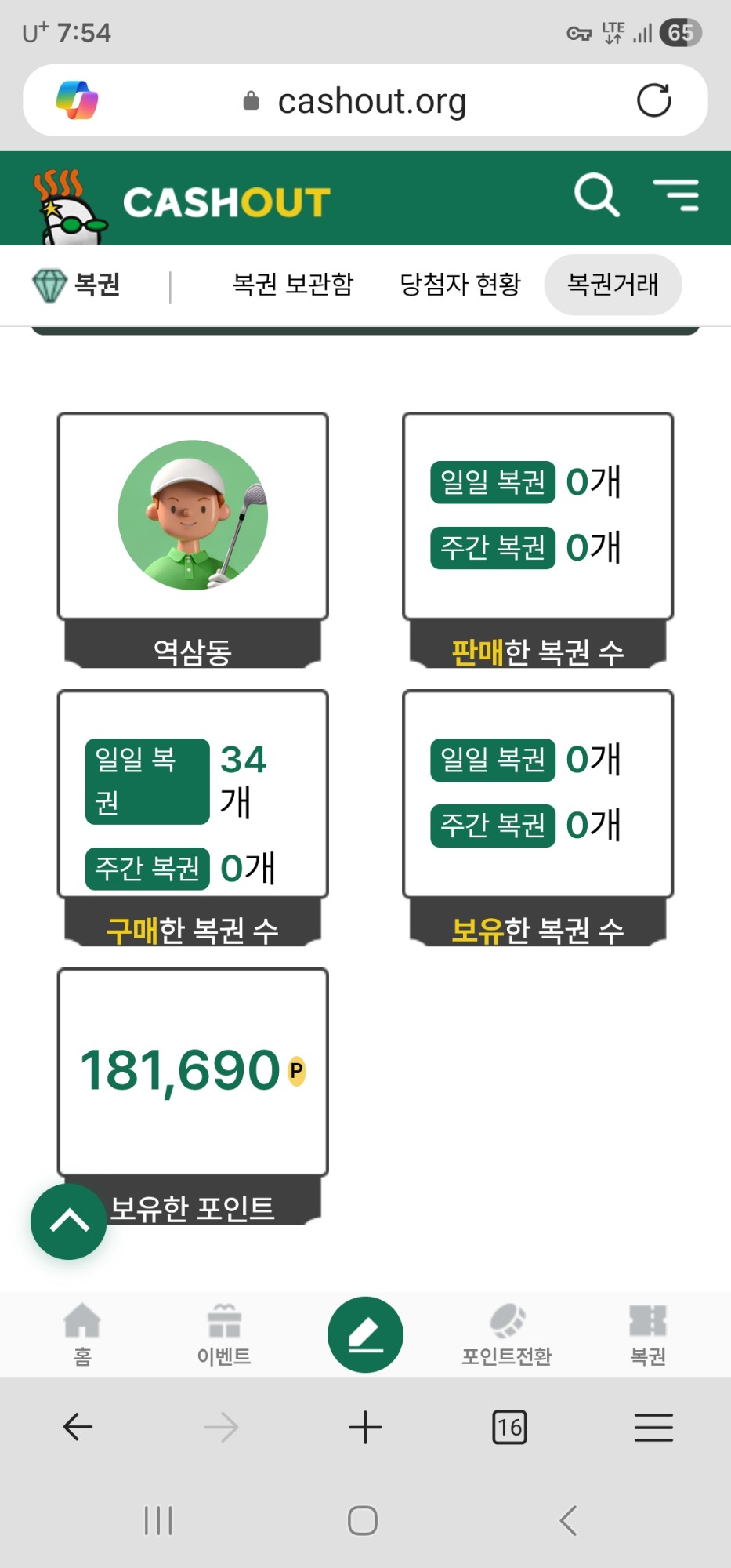Switch to the 당첨자 현황 tab
Viewport: 731px width, 1568px height.
(460, 284)
